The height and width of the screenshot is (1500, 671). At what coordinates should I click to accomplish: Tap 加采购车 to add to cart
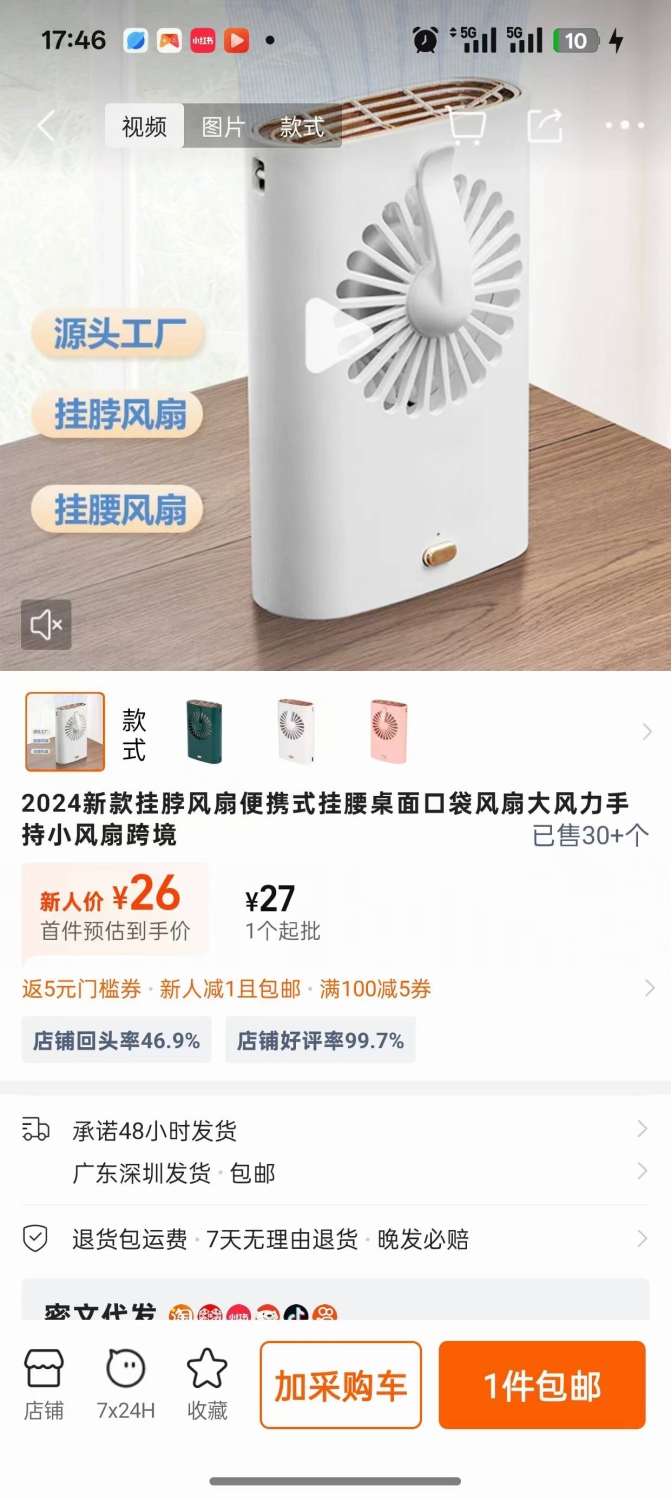(x=341, y=1385)
